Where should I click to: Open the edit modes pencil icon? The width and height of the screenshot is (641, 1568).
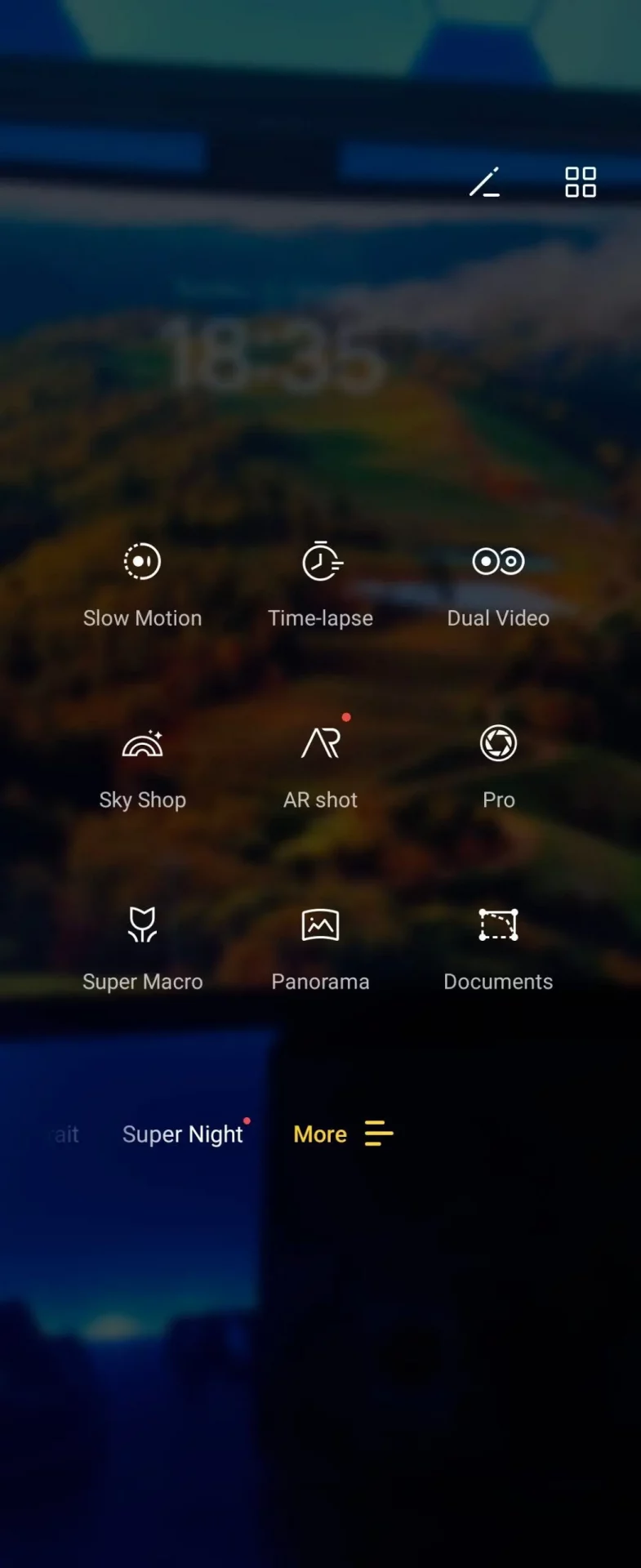(x=484, y=182)
